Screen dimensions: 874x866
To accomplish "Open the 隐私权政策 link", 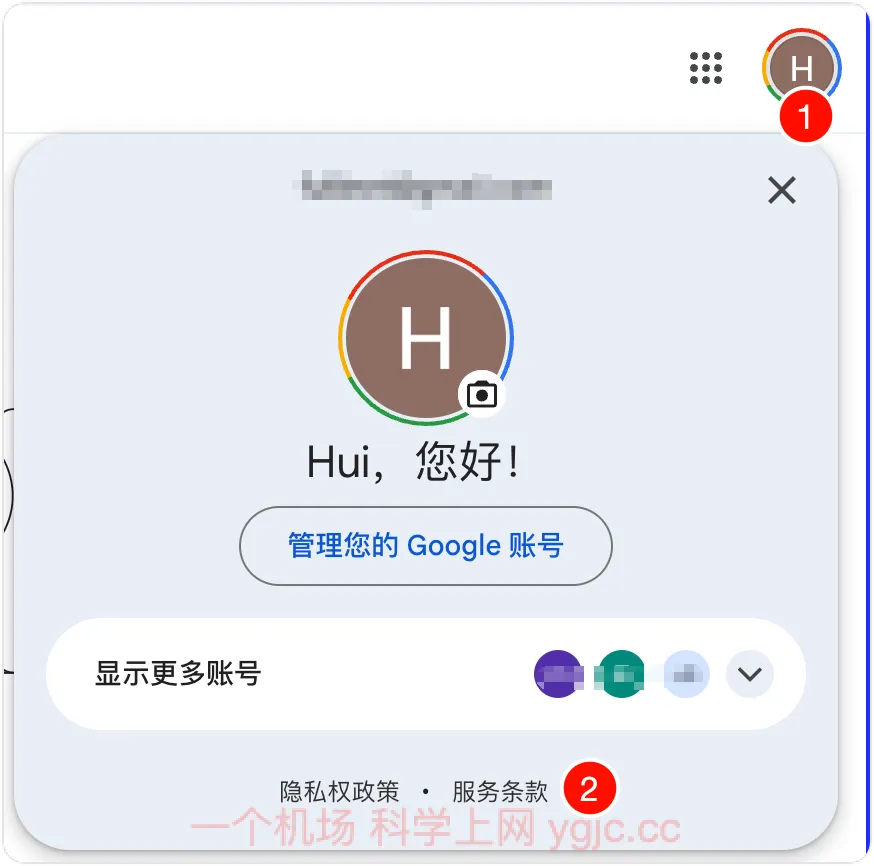I will point(340,792).
